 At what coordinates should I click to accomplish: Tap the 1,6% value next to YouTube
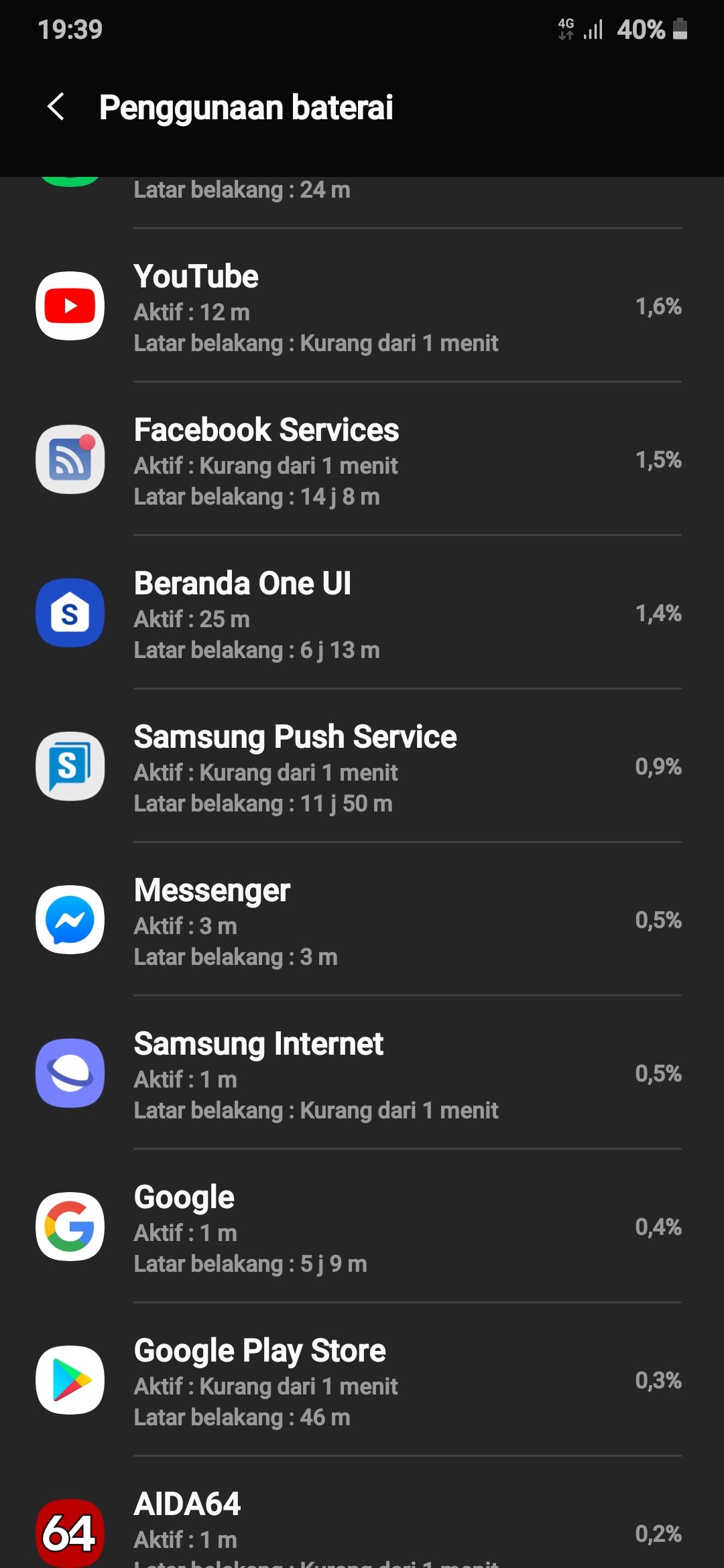(x=658, y=306)
